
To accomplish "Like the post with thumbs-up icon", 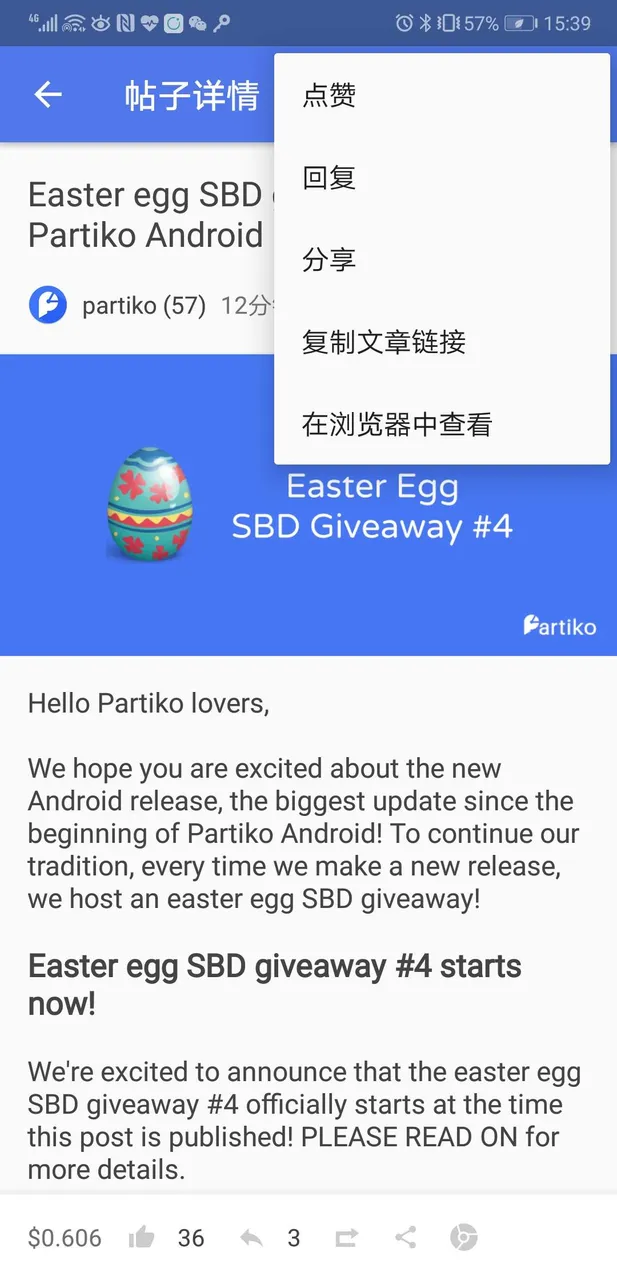I will pos(142,1238).
